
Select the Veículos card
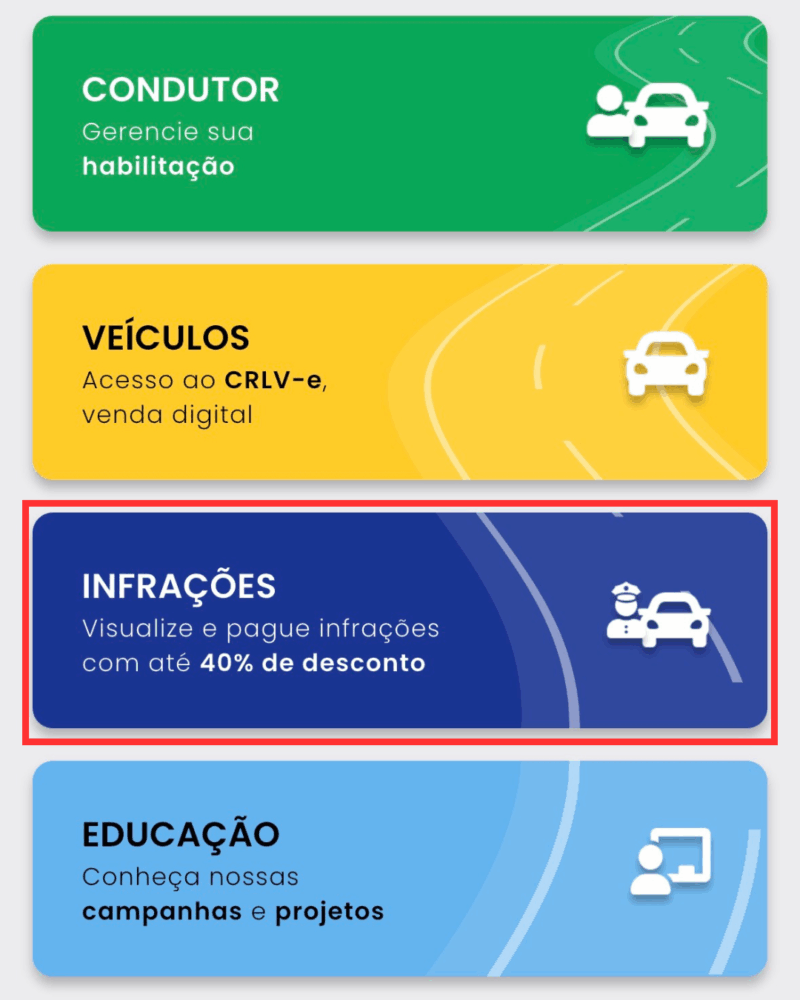[400, 372]
